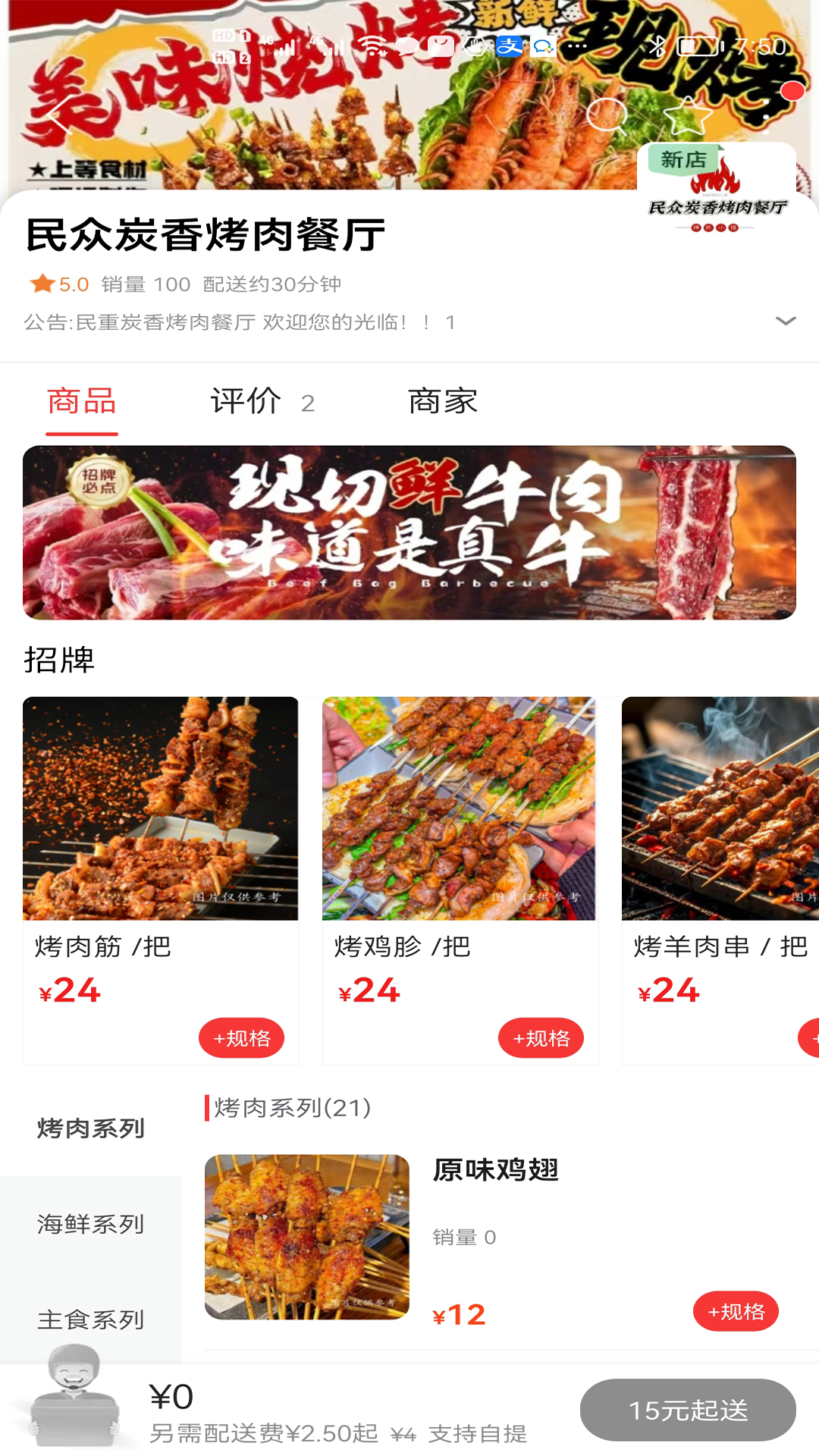This screenshot has width=819, height=1456.
Task: Expand the shop announcement
Action: pos(786,322)
